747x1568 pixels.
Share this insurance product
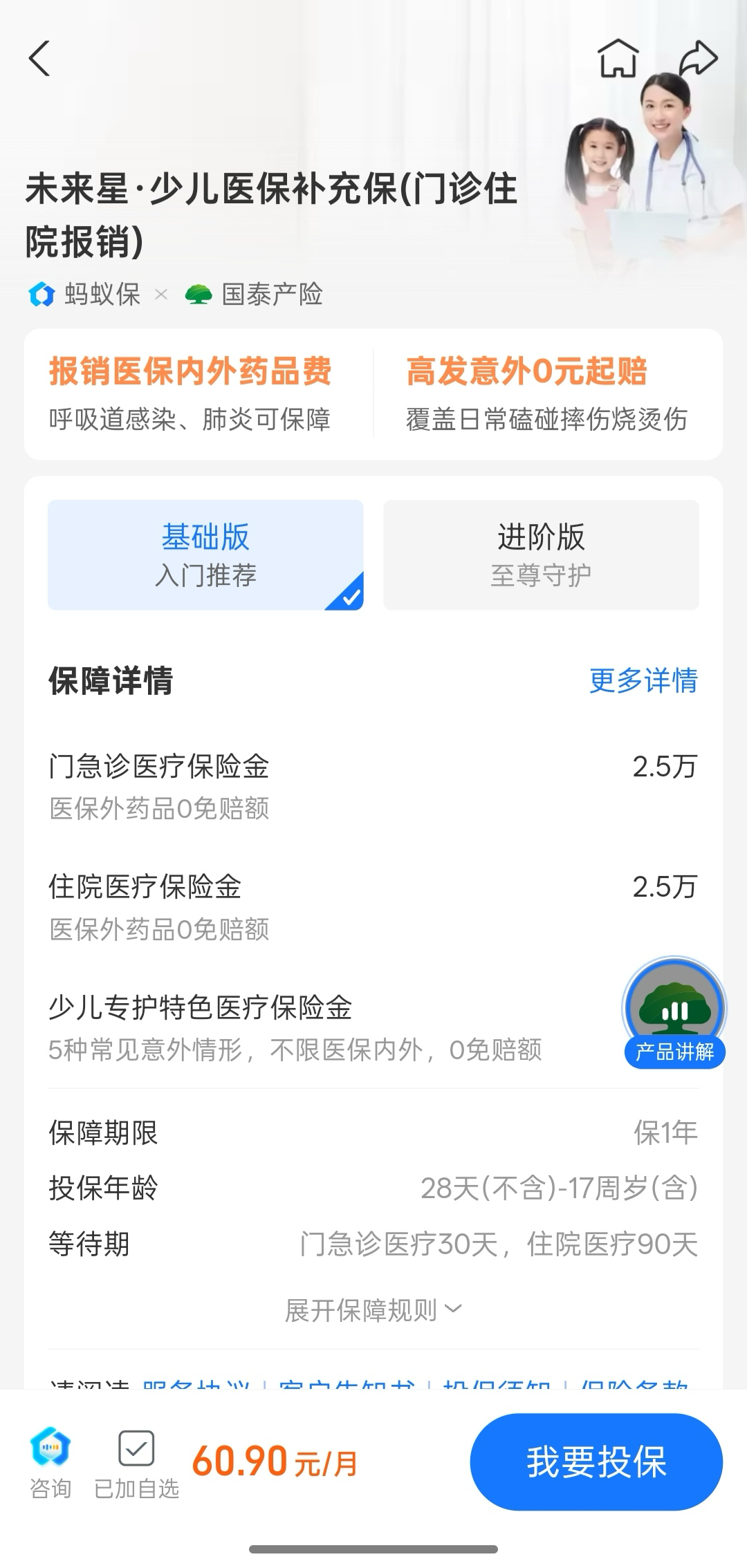pyautogui.click(x=698, y=57)
